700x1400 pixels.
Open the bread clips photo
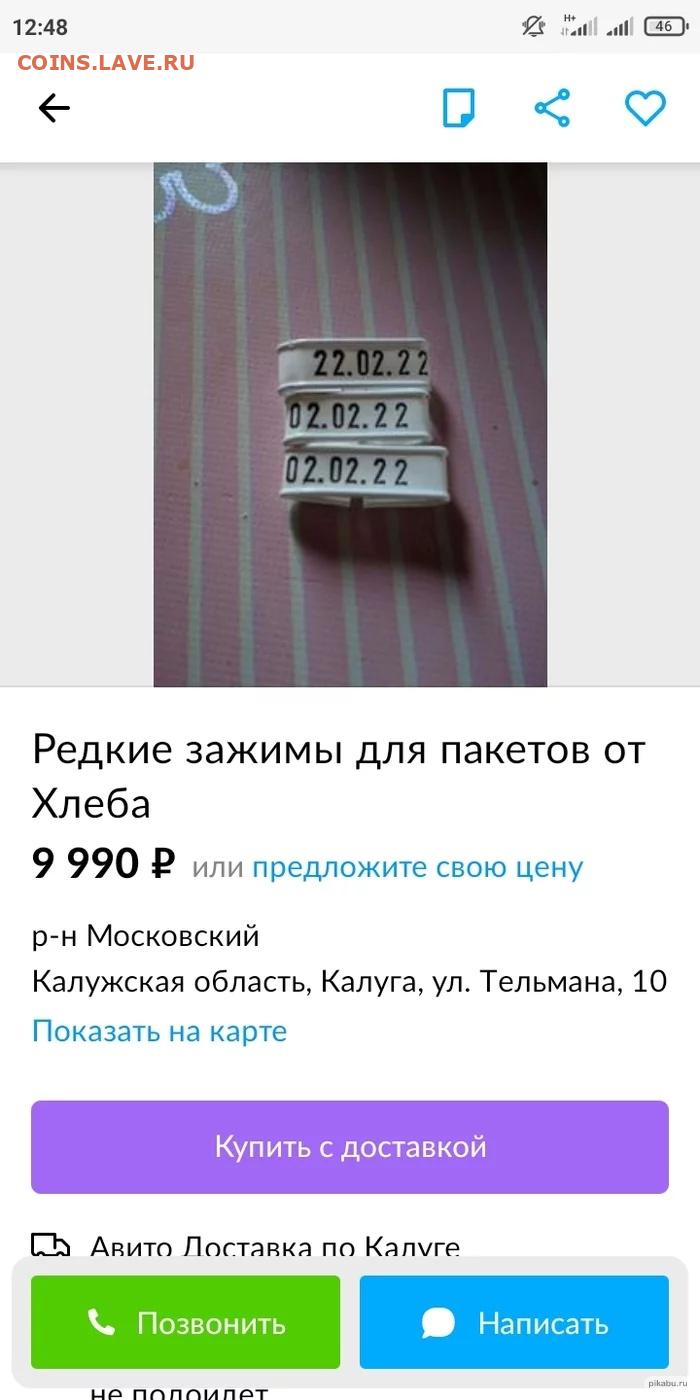[350, 424]
